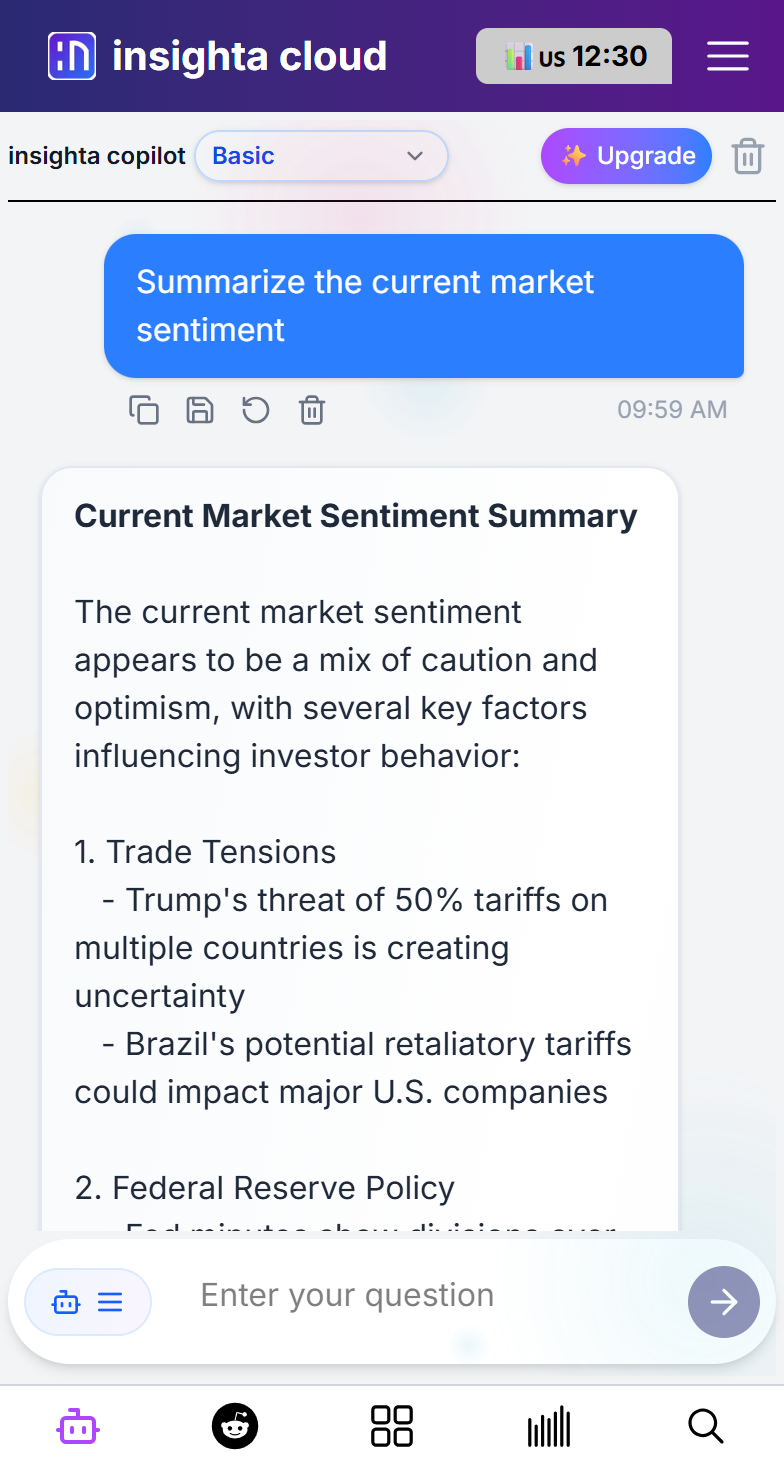Open the hamburger menu at top right
784x1466 pixels.
727,56
